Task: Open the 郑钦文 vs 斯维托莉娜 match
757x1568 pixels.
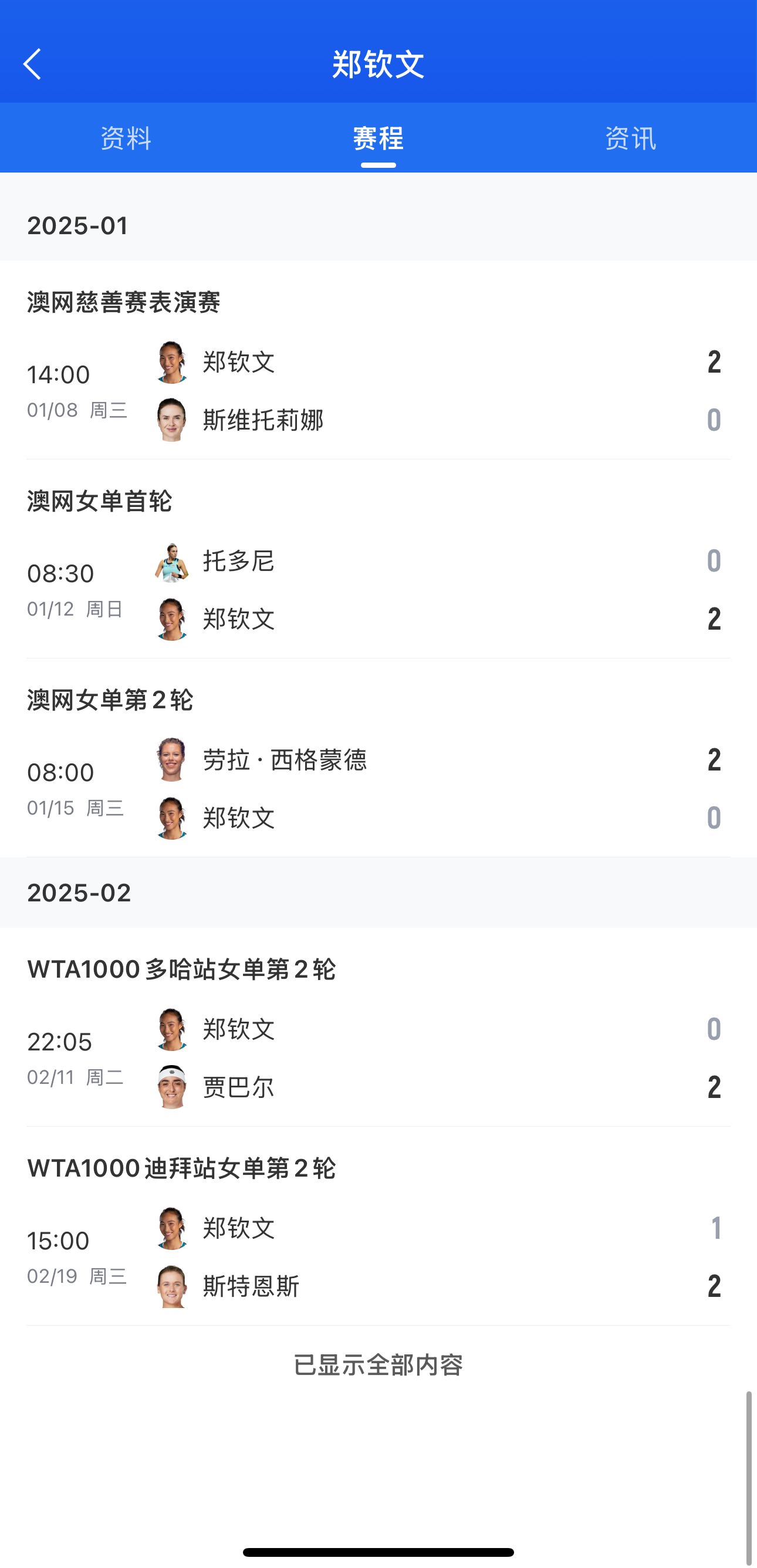Action: [x=378, y=391]
